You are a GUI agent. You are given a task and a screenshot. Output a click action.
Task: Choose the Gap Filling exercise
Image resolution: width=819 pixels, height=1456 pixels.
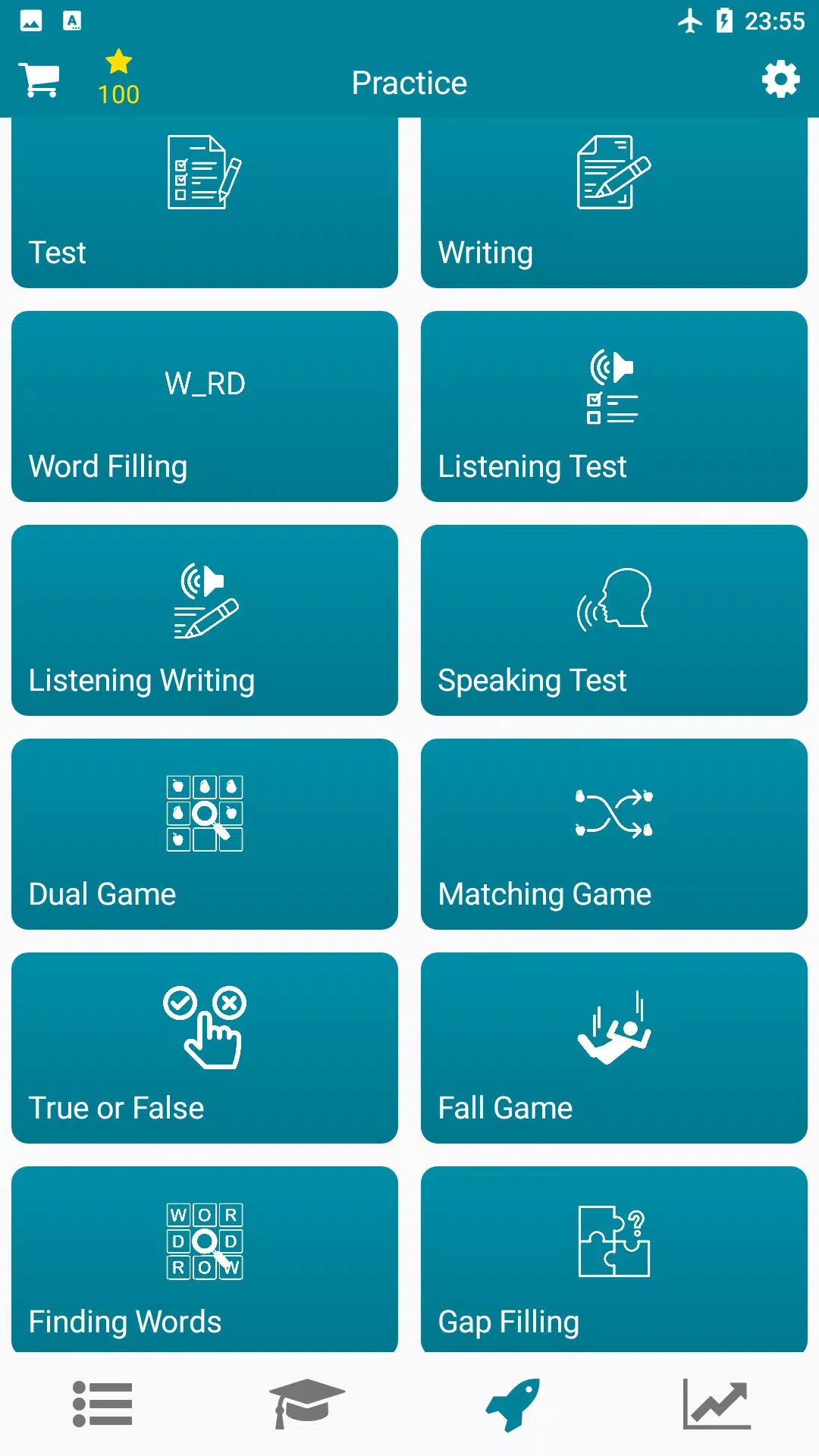coord(613,1259)
